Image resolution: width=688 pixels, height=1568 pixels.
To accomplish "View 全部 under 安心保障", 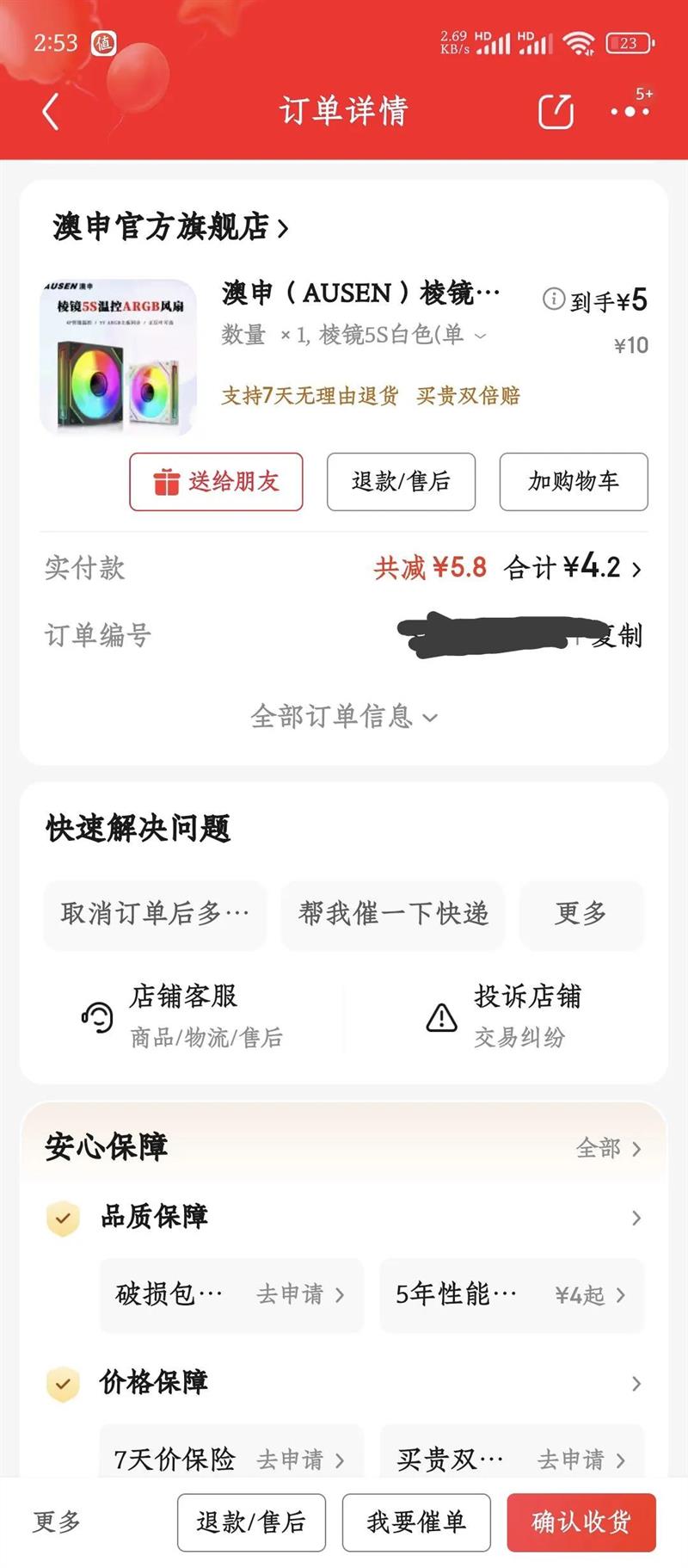I will coord(608,1148).
